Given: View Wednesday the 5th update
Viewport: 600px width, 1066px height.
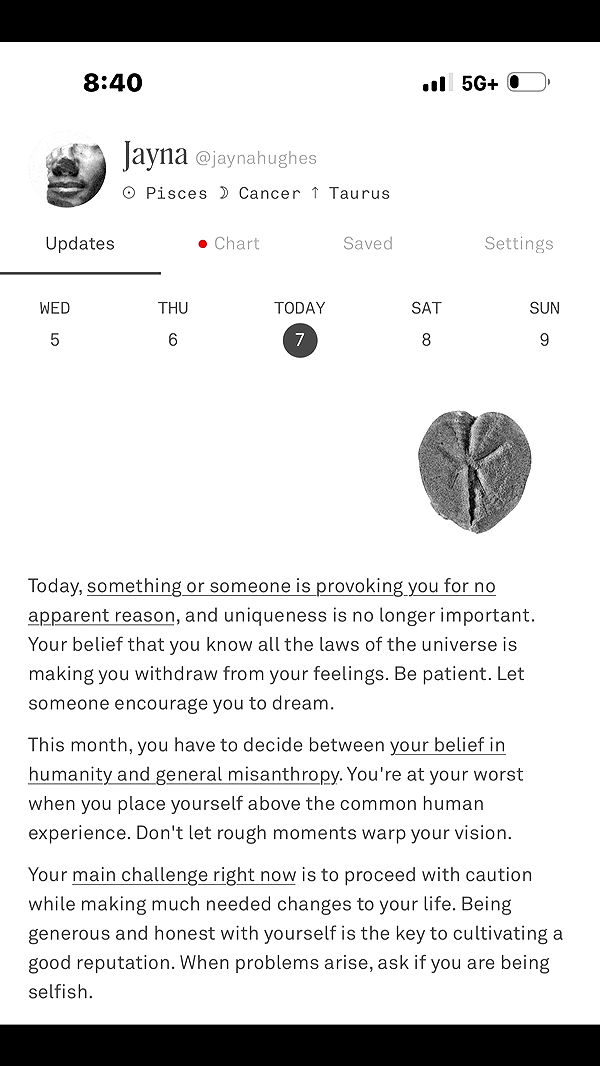Looking at the screenshot, I should pyautogui.click(x=55, y=325).
